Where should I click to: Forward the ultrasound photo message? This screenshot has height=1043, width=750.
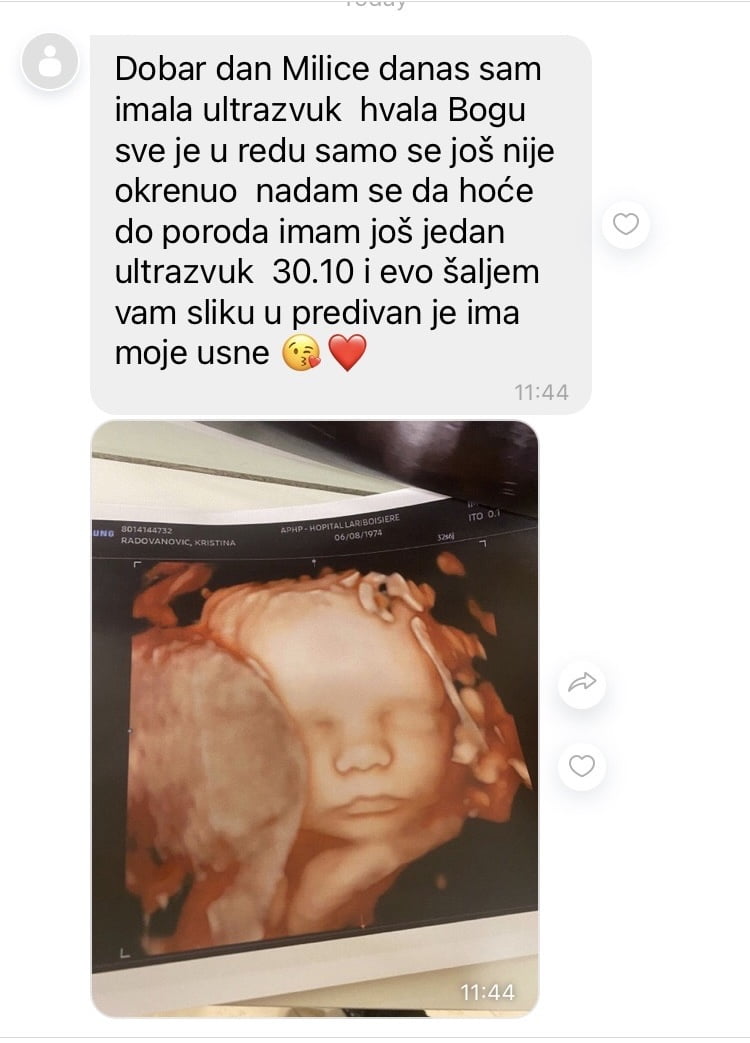[581, 683]
